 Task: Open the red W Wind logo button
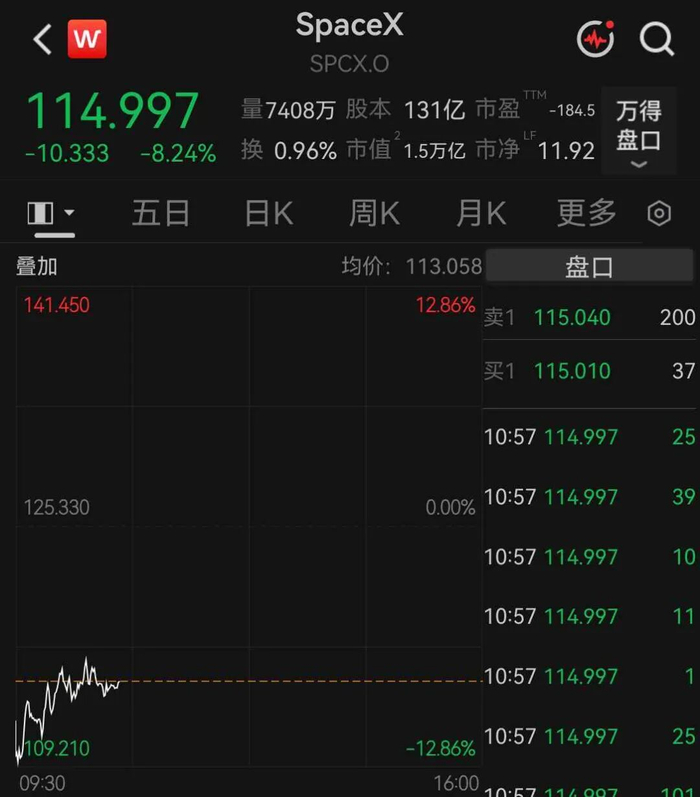(87, 39)
